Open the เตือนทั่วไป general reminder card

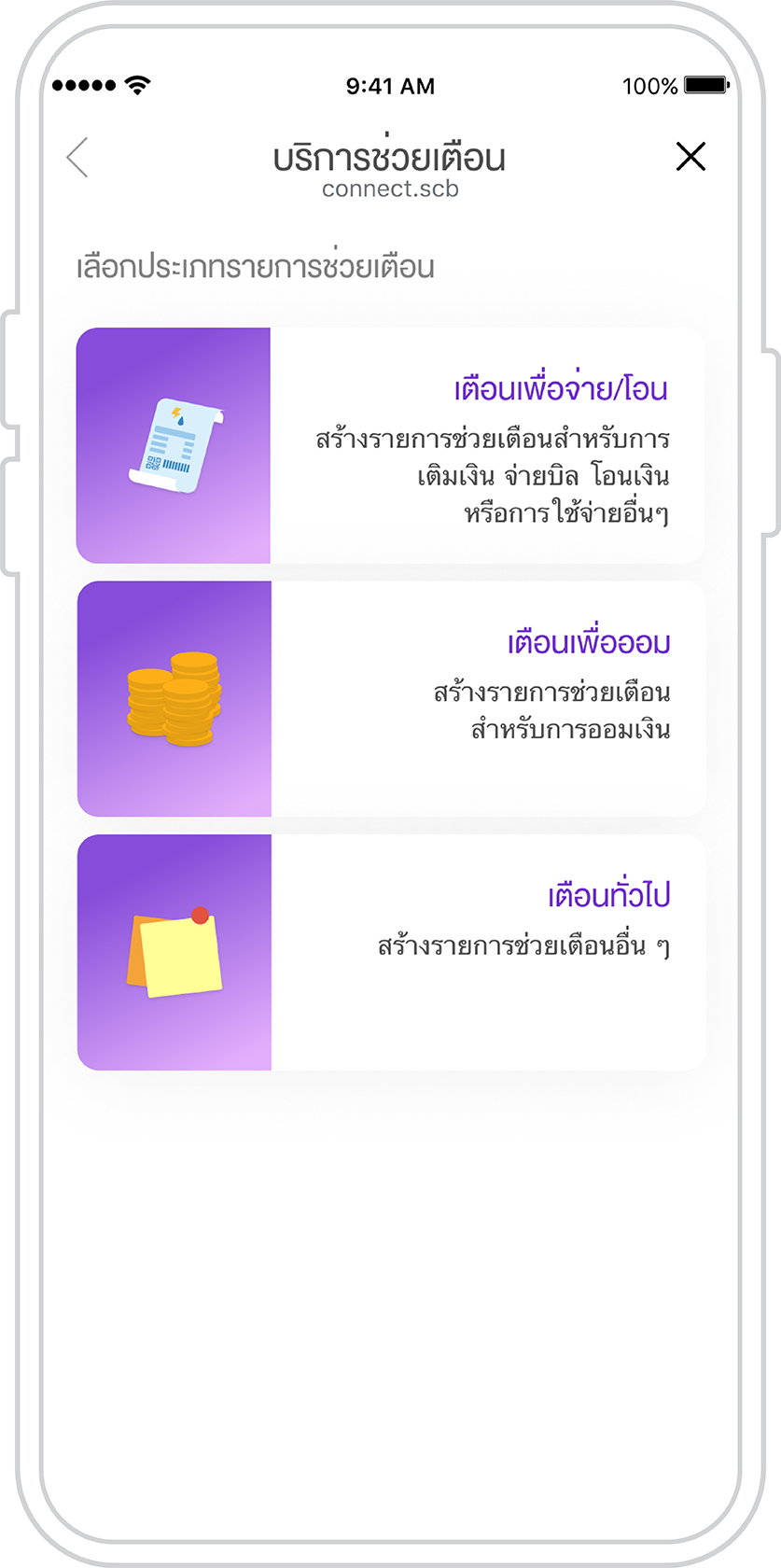point(391,952)
